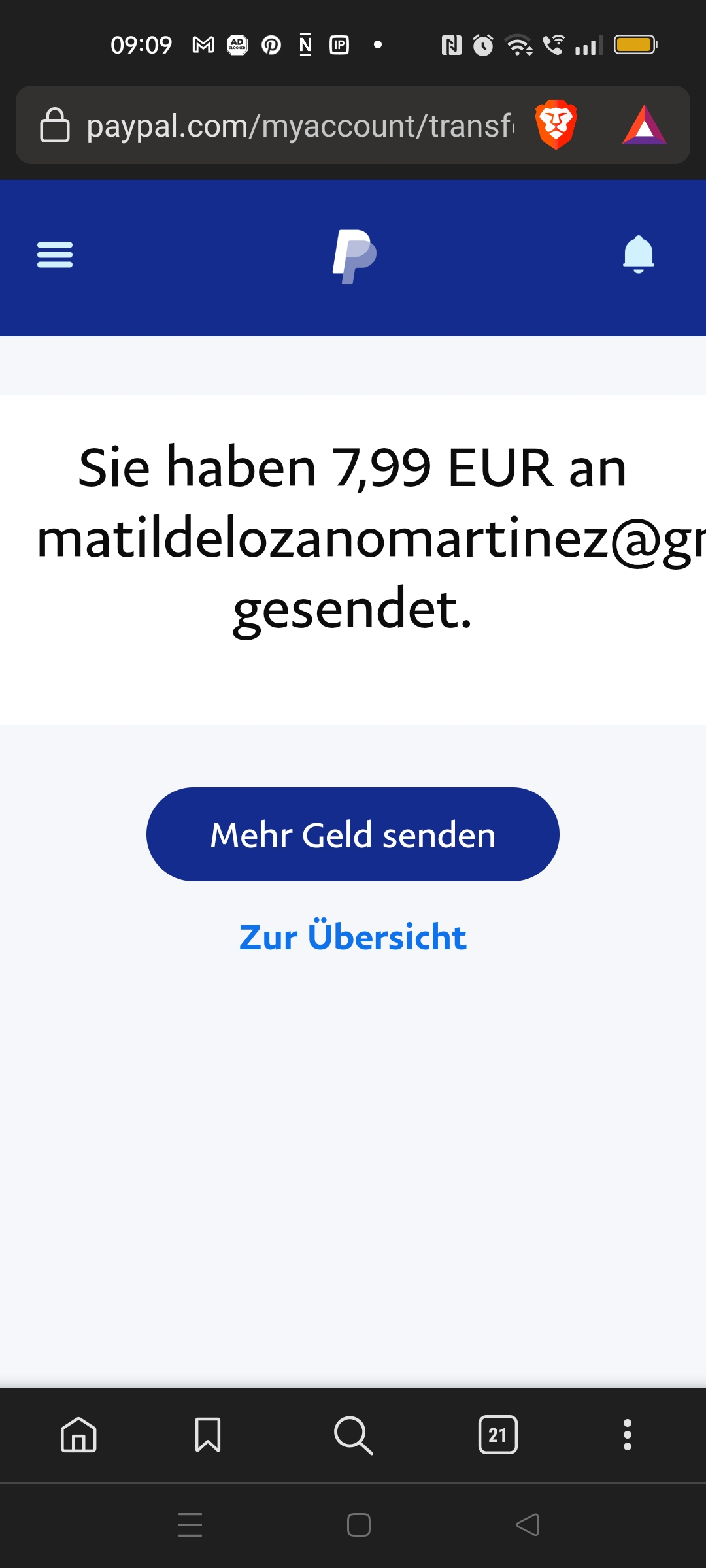
Task: Tap the system back button
Action: click(528, 1525)
